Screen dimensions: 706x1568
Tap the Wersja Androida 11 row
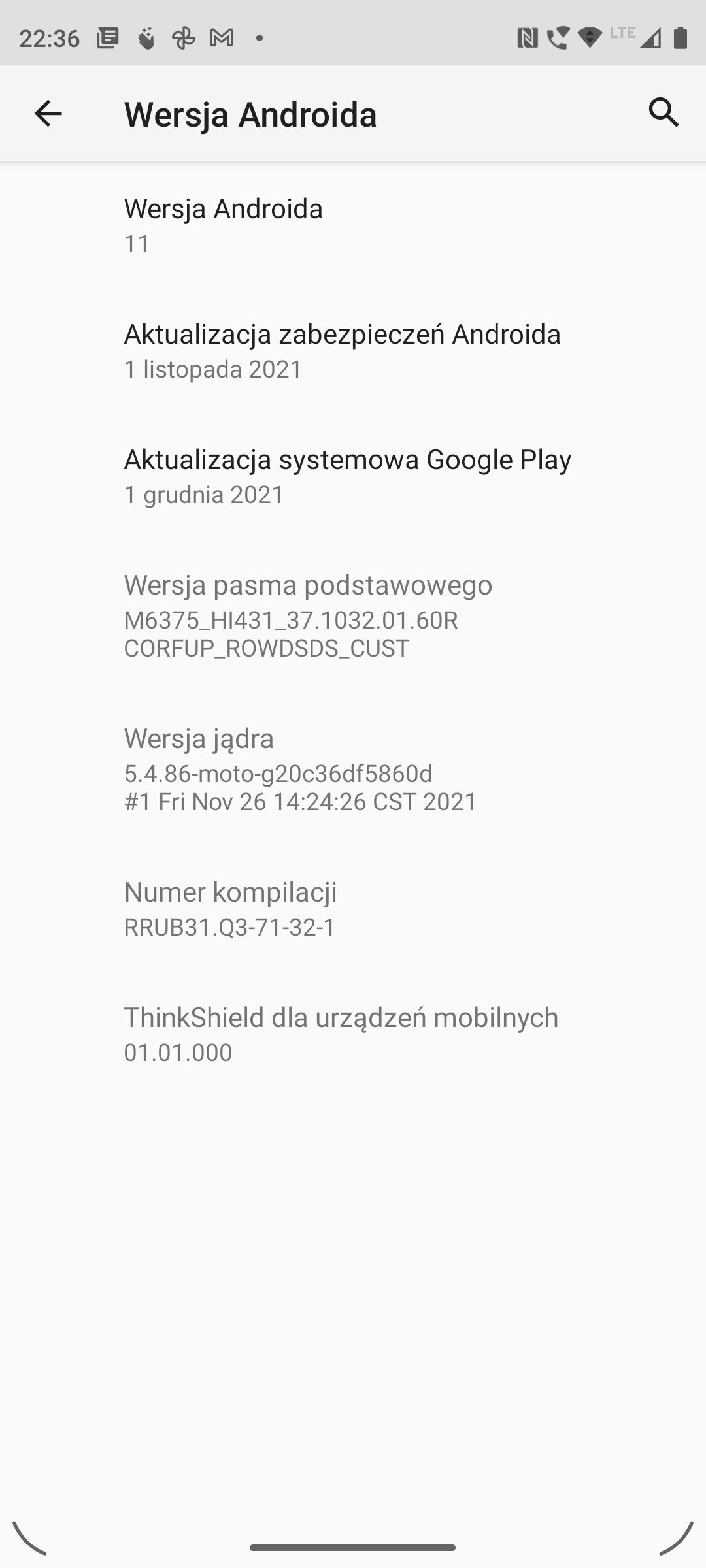point(353,225)
